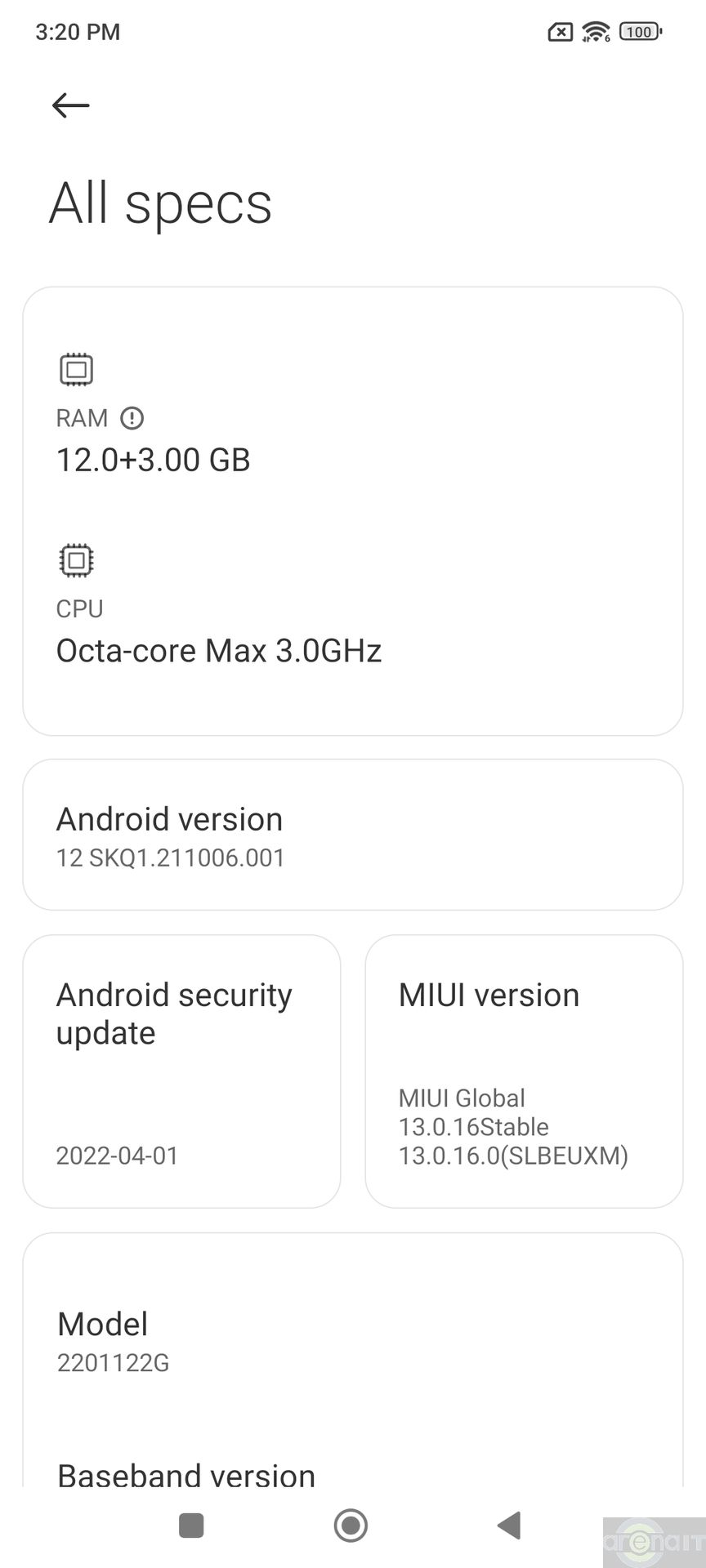Open the Android security update card
The width and height of the screenshot is (706, 1568).
point(181,1071)
